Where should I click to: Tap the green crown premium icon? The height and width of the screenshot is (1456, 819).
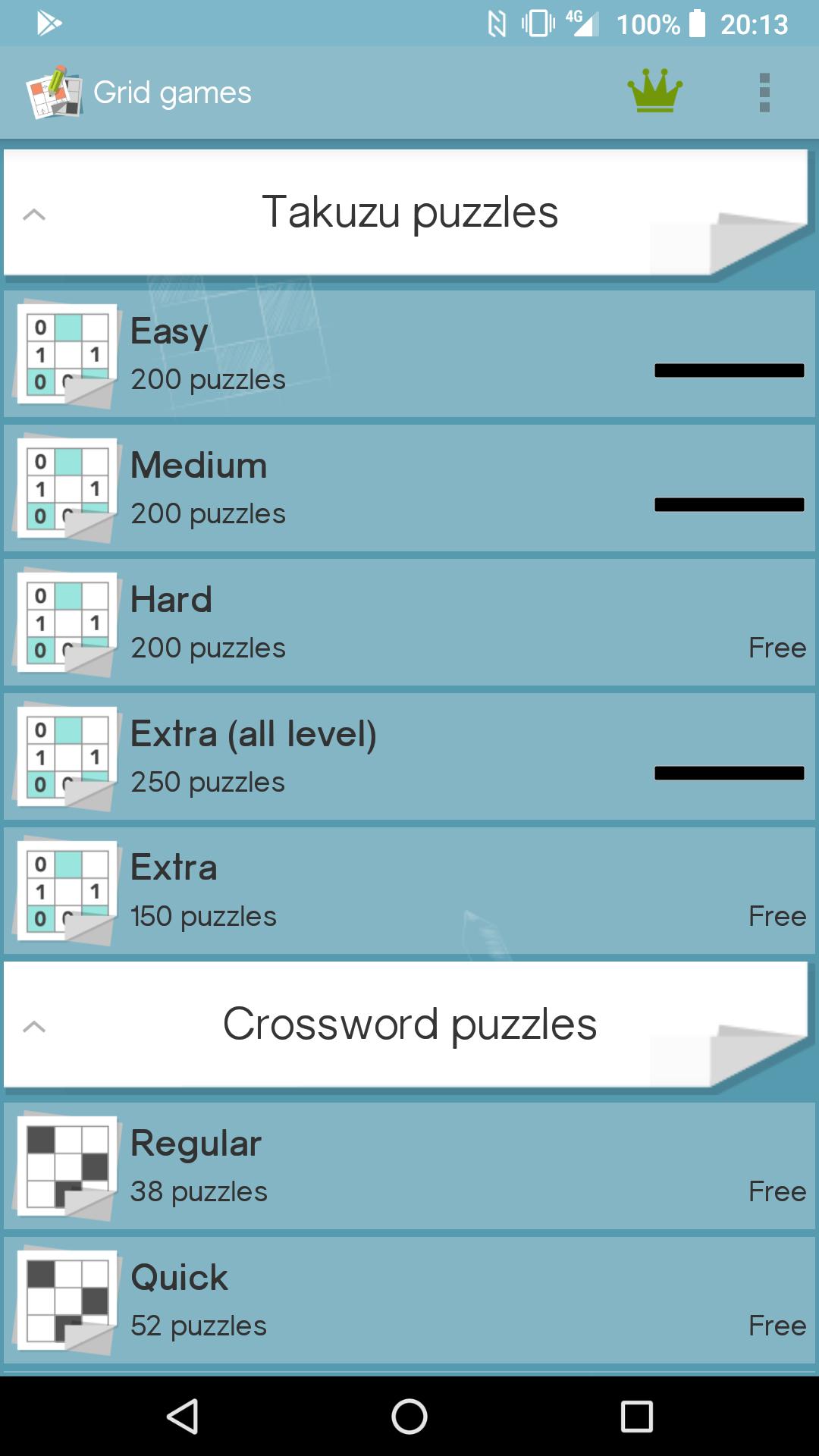pyautogui.click(x=655, y=92)
